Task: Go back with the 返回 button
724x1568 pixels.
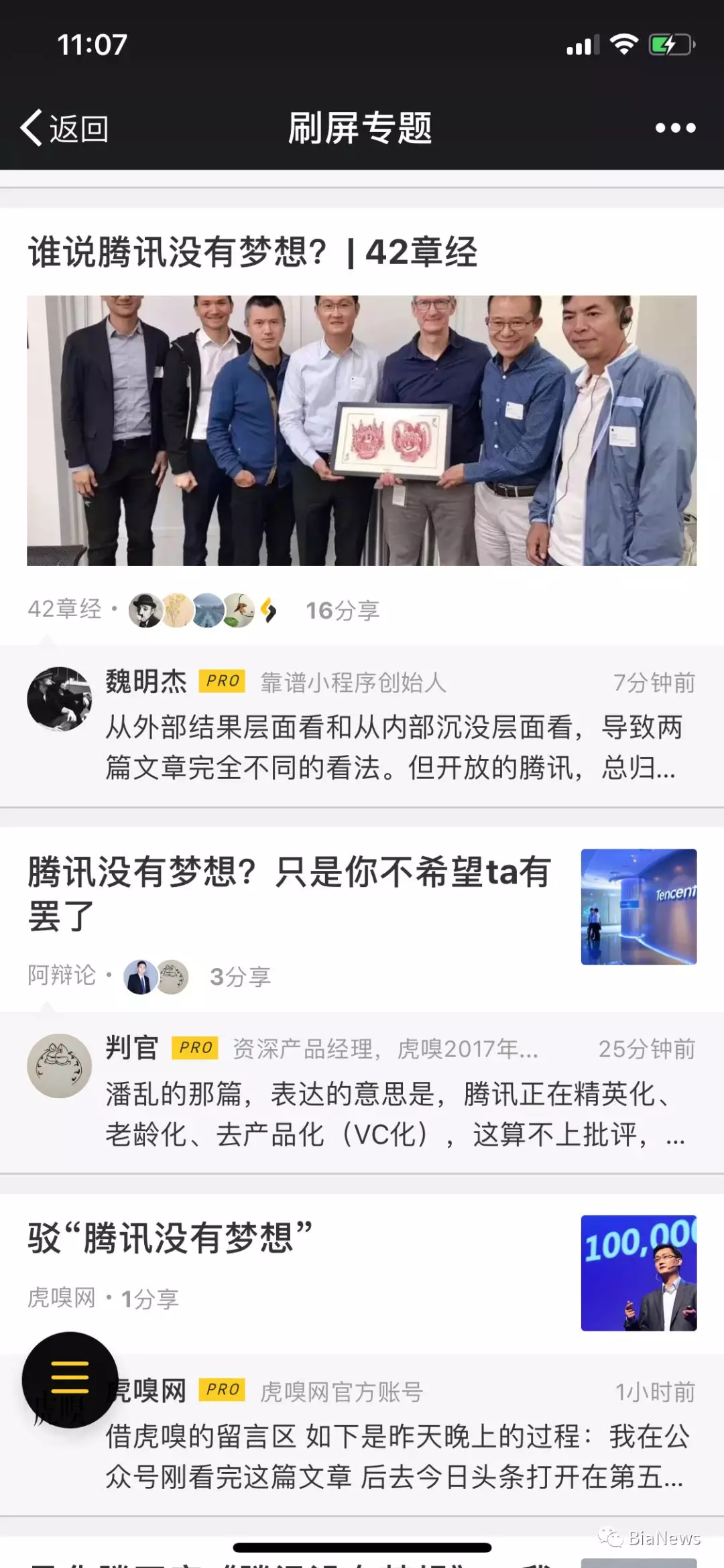Action: (65, 128)
